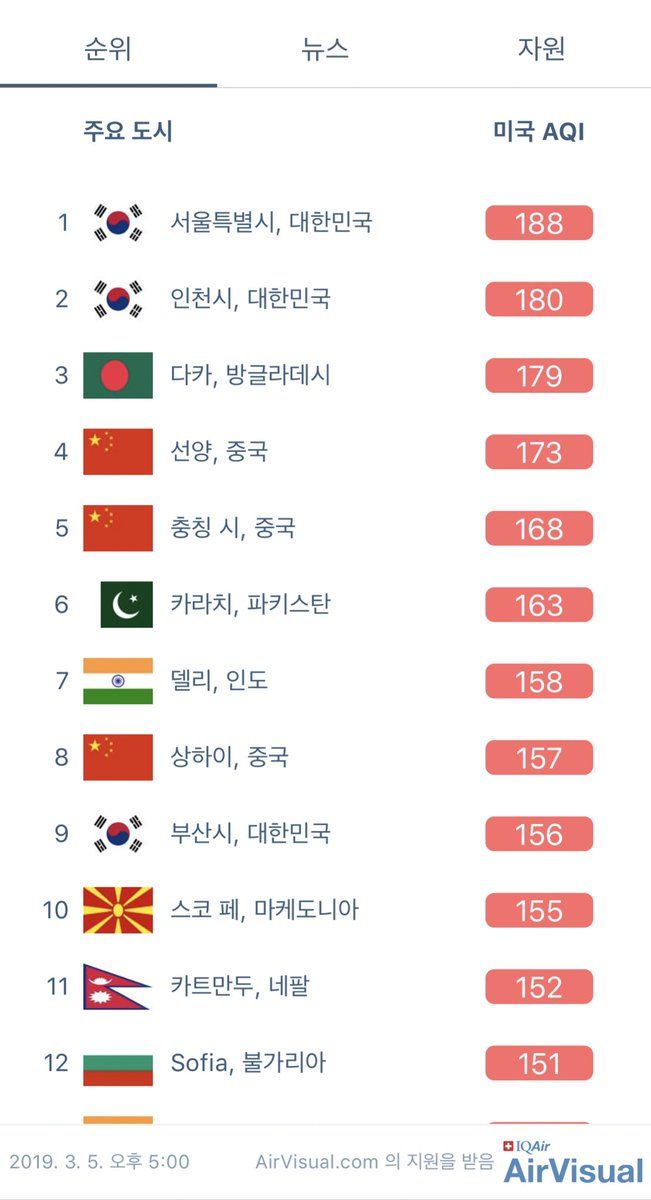The height and width of the screenshot is (1200, 651).
Task: Open 충칭 시, 중국 ranking row
Action: (325, 528)
